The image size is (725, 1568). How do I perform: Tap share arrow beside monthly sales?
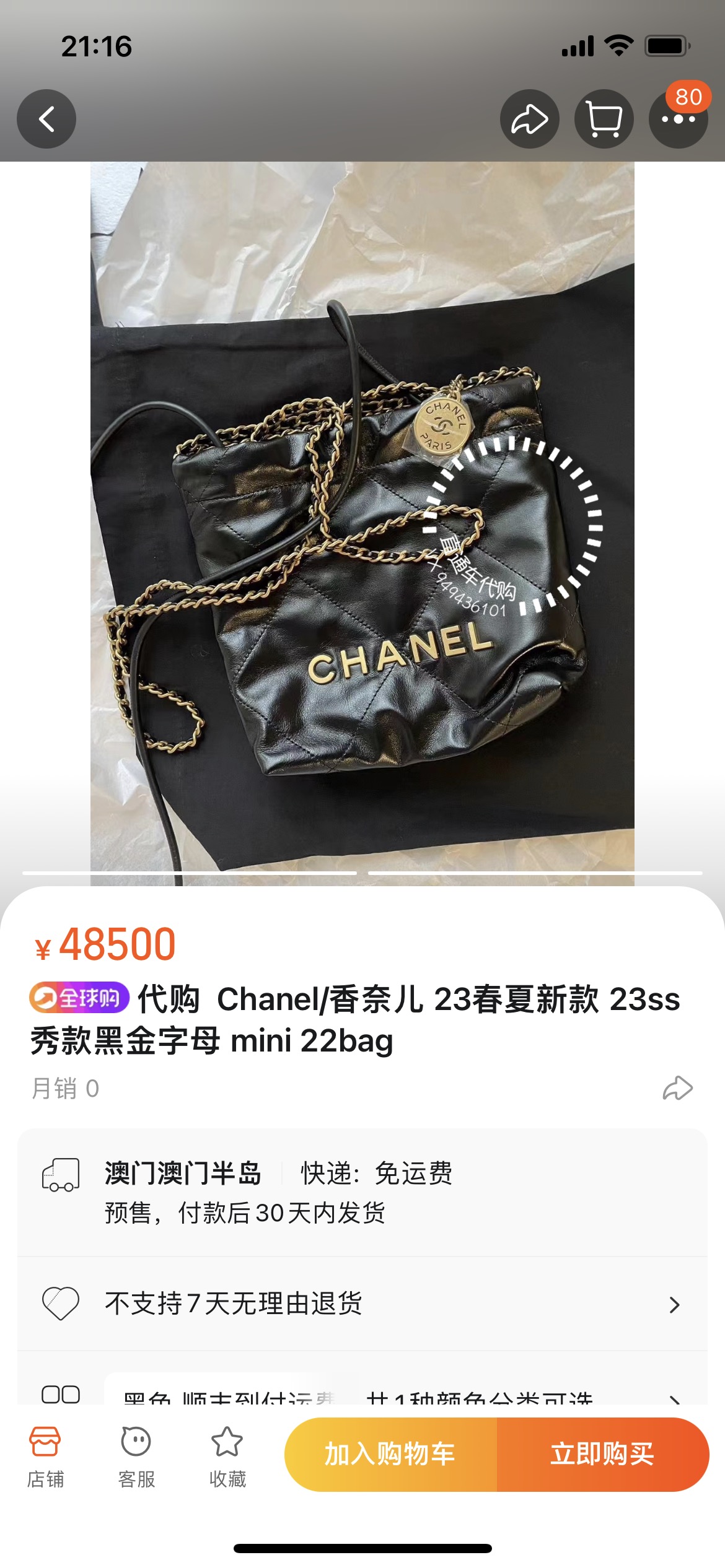(677, 1088)
